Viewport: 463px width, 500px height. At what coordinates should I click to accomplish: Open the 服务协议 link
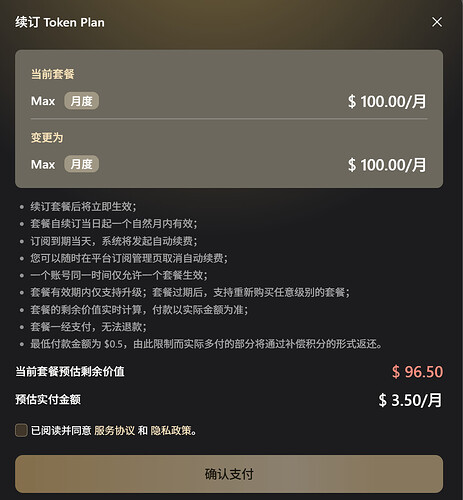pos(115,430)
